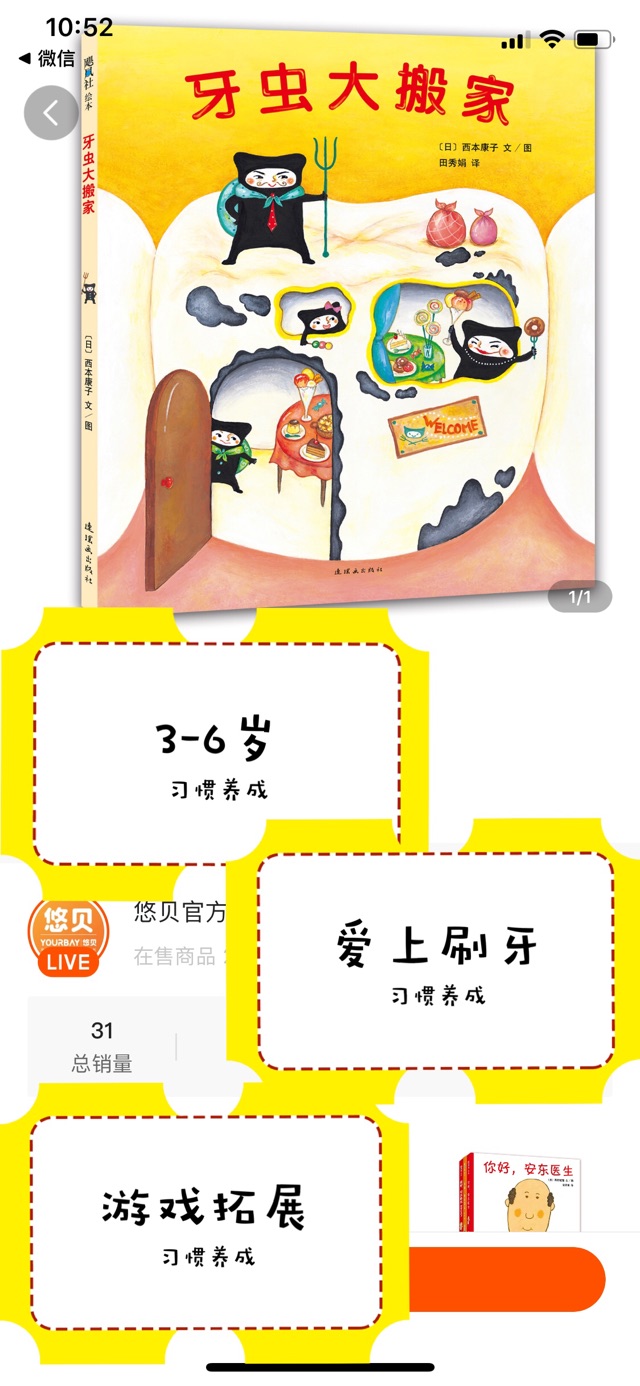
Task: Return to 微信 from the status bar
Action: coord(47,58)
